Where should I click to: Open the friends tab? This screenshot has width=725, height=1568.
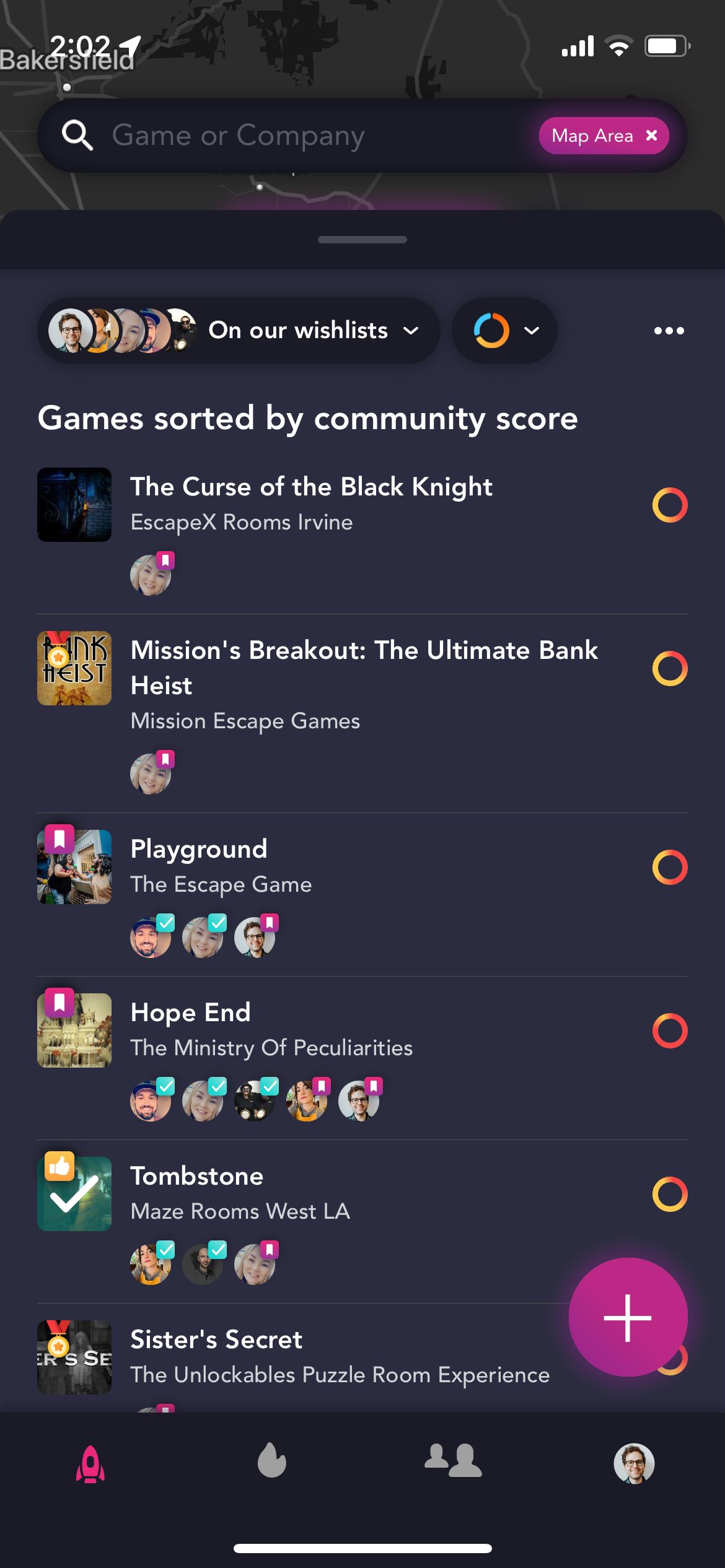[453, 1460]
